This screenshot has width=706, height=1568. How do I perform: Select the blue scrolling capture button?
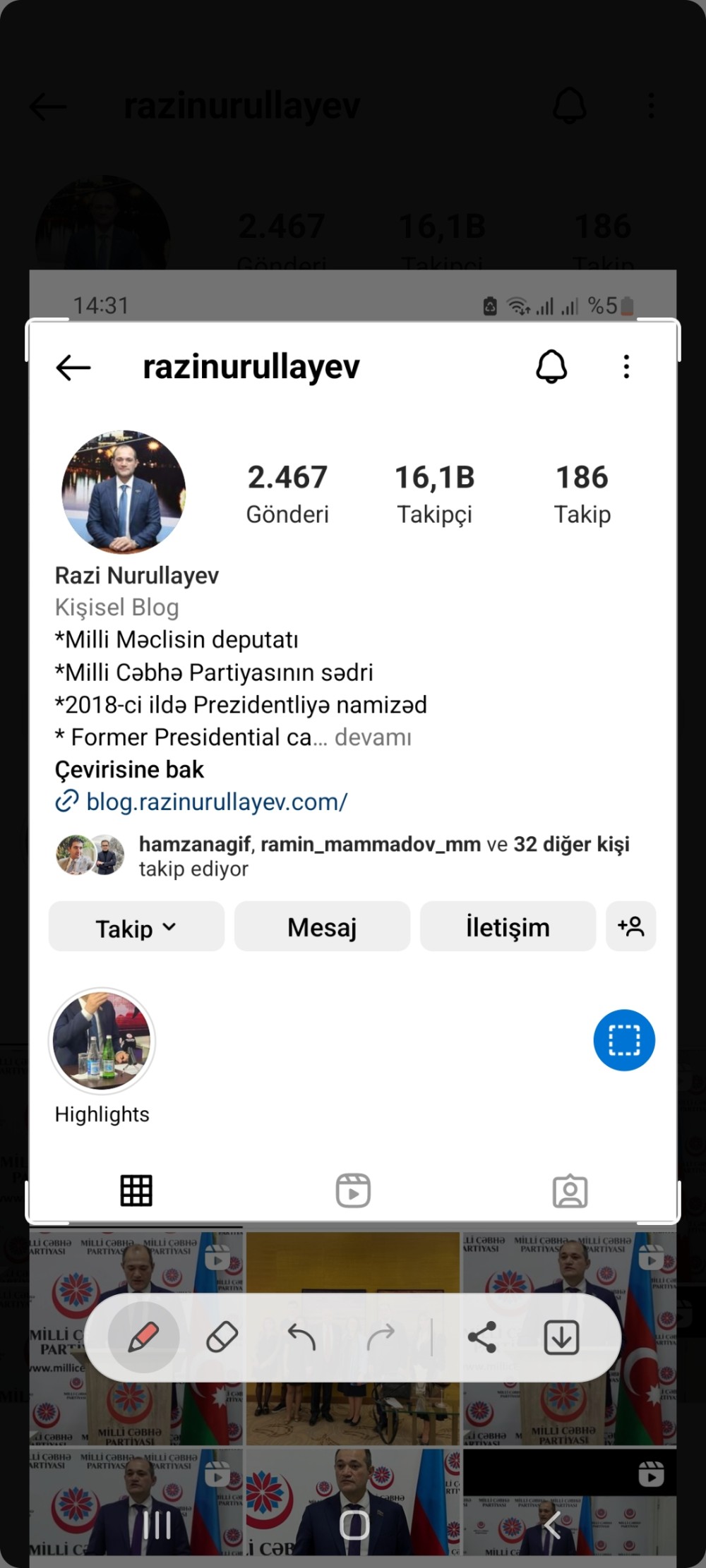[x=623, y=1040]
